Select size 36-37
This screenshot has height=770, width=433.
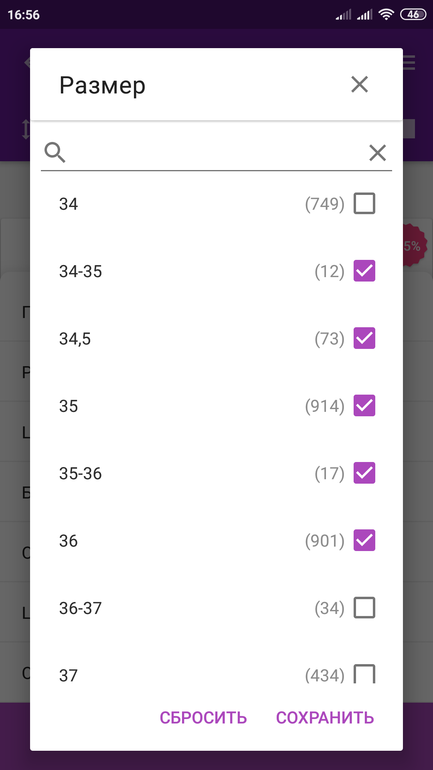(x=364, y=608)
